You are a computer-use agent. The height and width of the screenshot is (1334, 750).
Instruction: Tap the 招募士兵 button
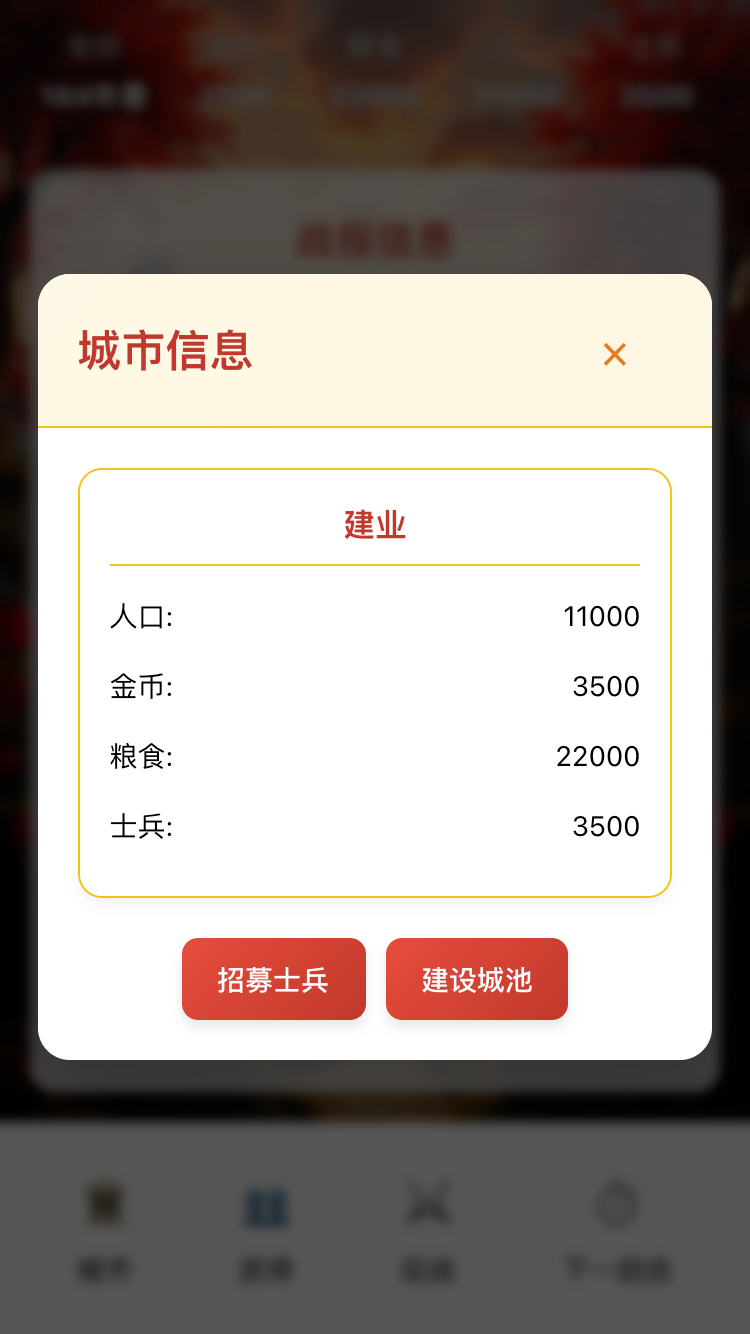tap(273, 979)
